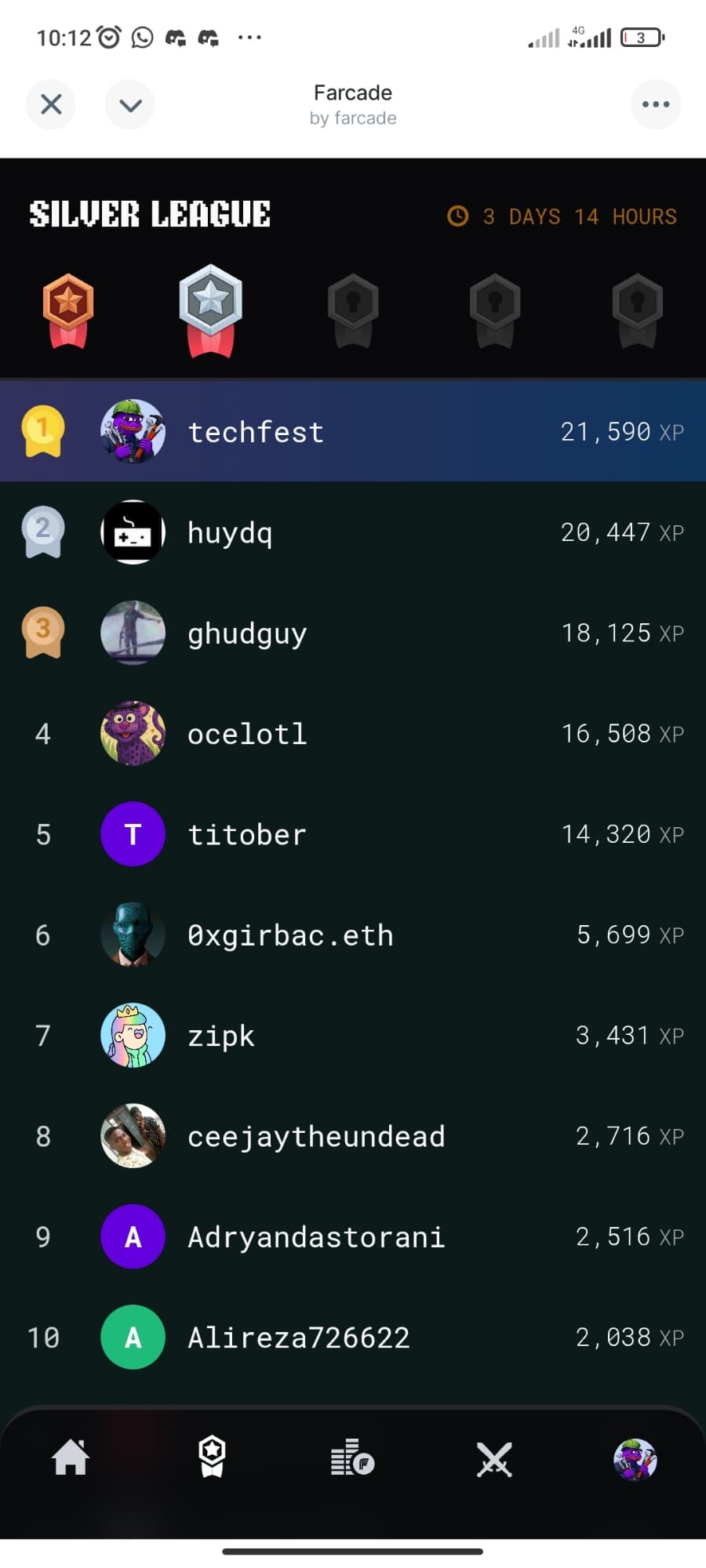Screen dimensions: 706x1568
Task: Minimize the app with the down chevron
Action: [130, 104]
